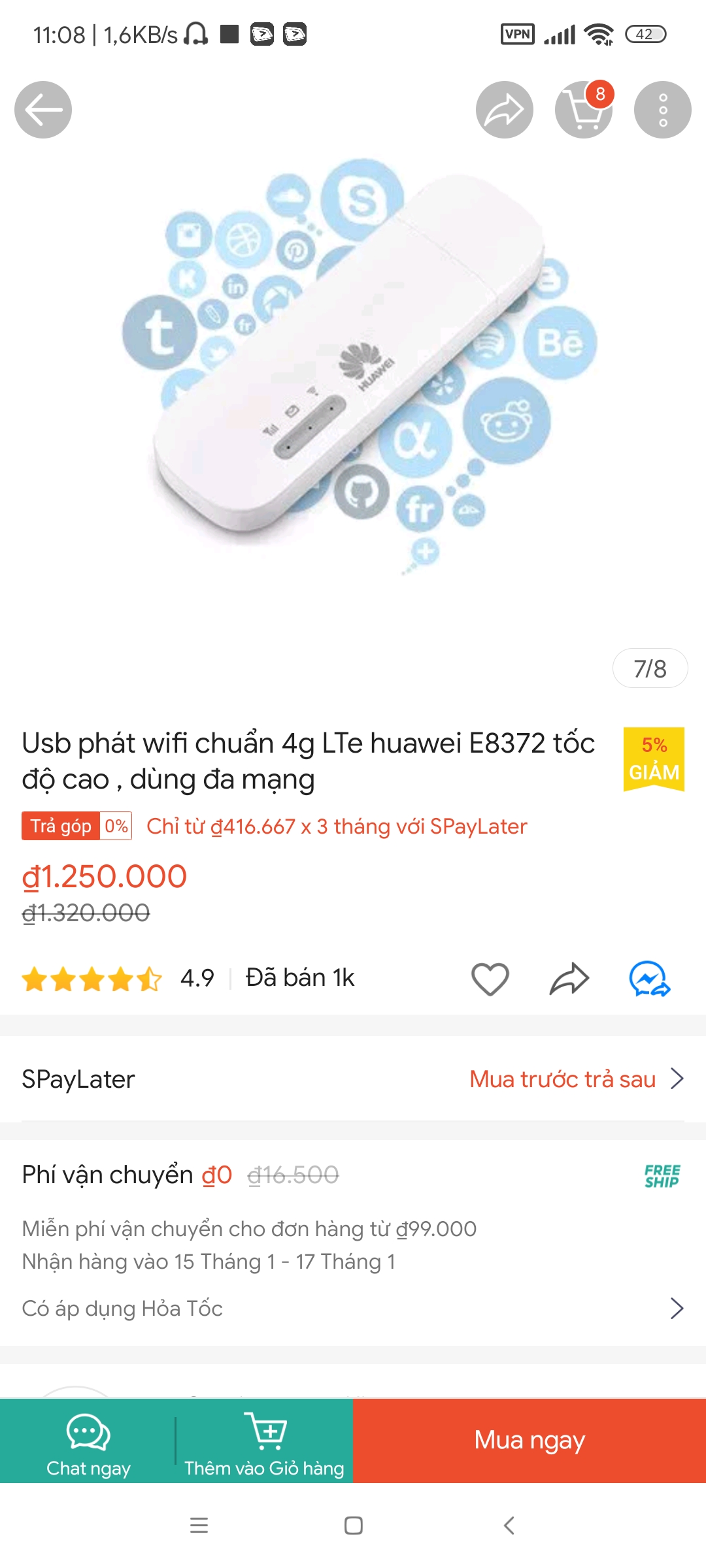Hit Mua ngay to buy now
This screenshot has width=706, height=1568.
529,1441
